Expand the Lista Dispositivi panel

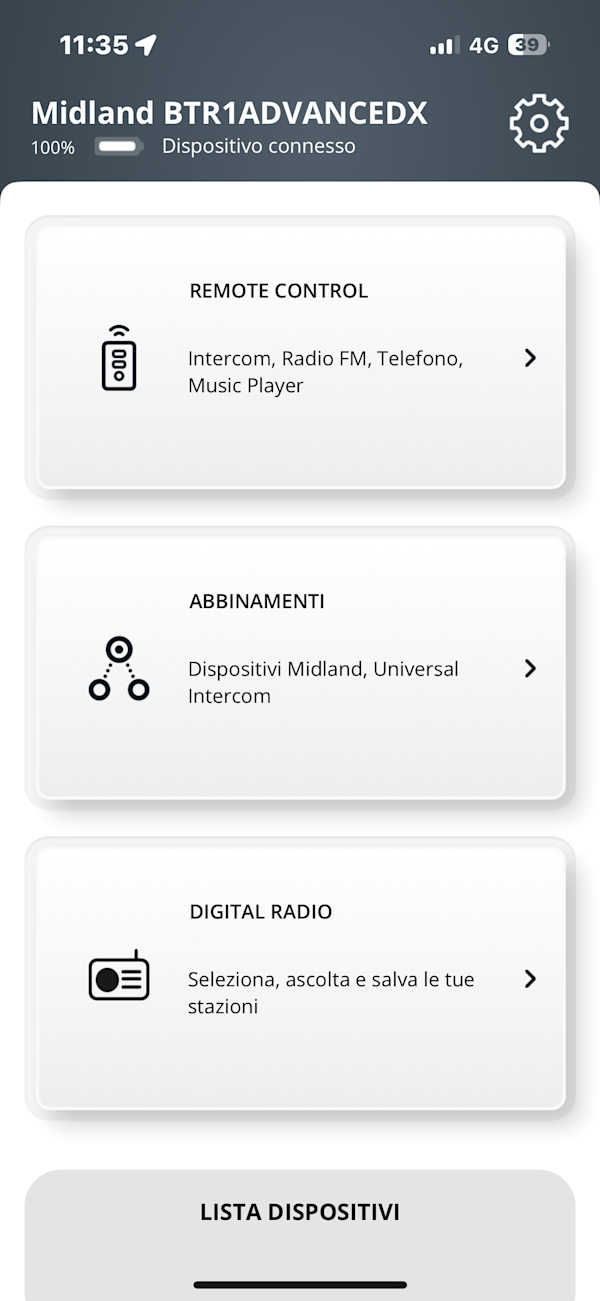coord(300,1212)
